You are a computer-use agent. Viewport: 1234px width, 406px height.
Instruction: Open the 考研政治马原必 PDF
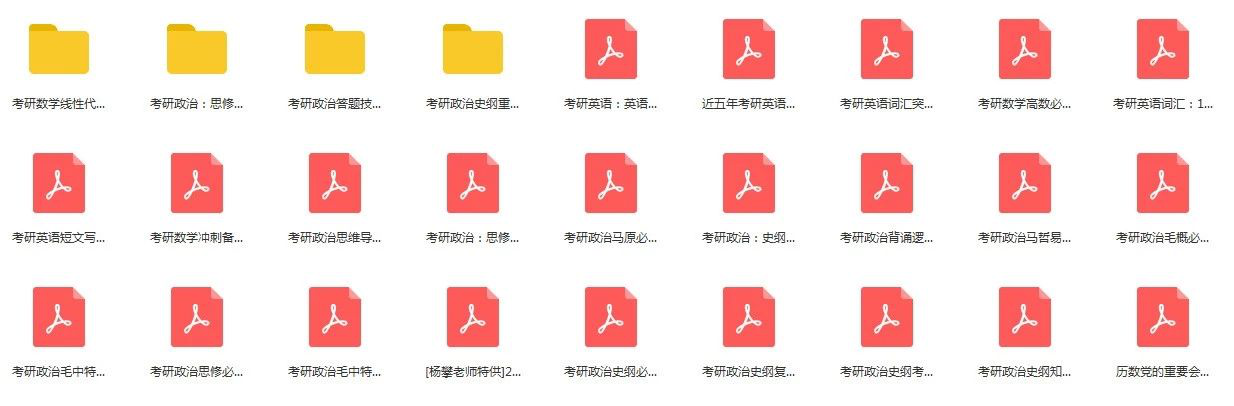[610, 183]
